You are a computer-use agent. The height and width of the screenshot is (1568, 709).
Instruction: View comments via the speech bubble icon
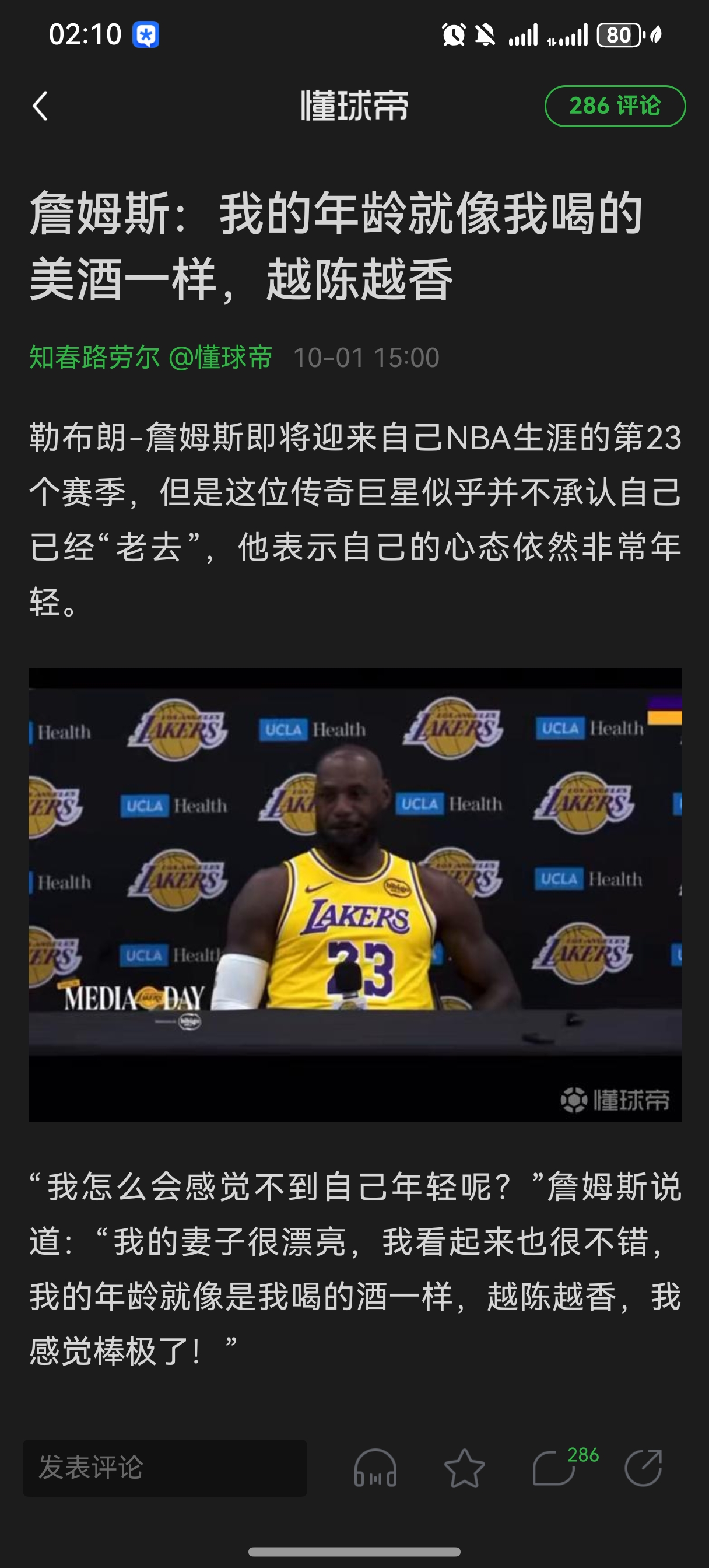pos(554,1468)
